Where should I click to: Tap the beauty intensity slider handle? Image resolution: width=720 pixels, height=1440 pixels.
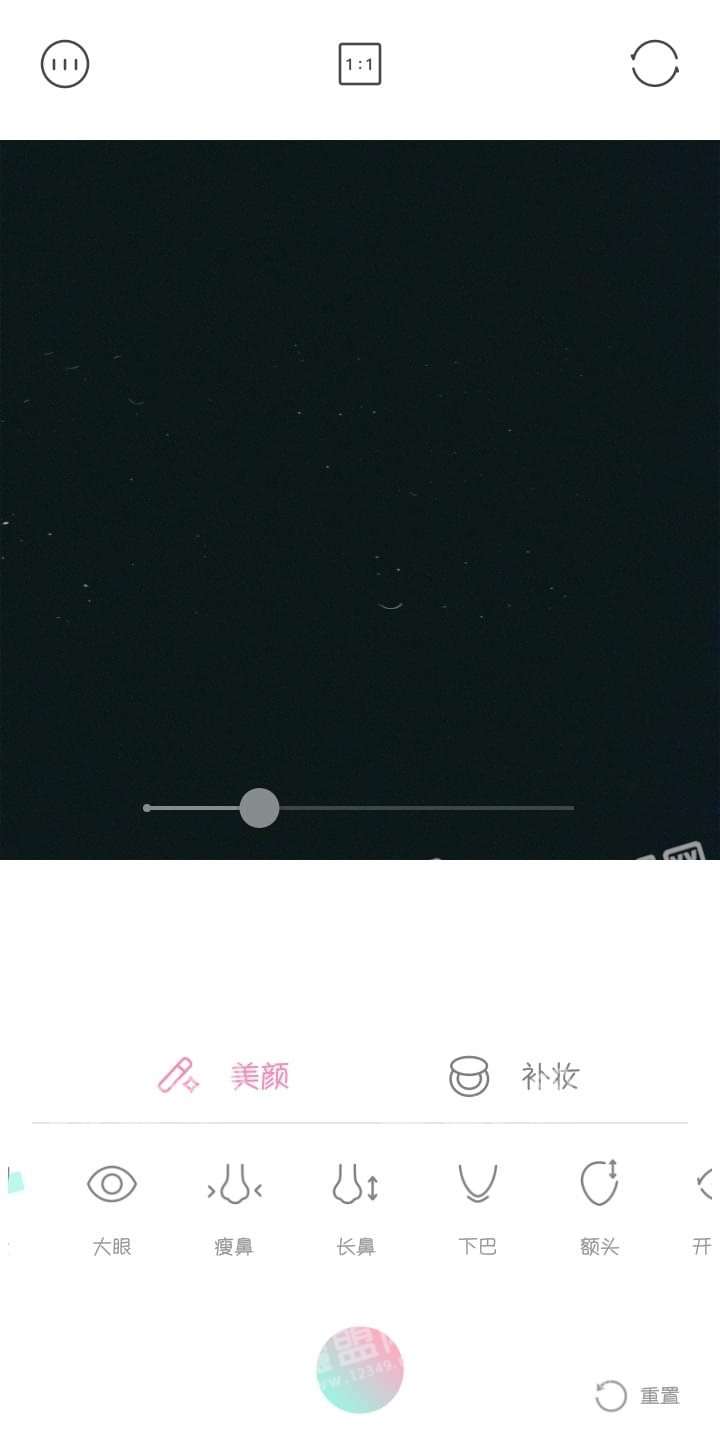click(x=259, y=808)
